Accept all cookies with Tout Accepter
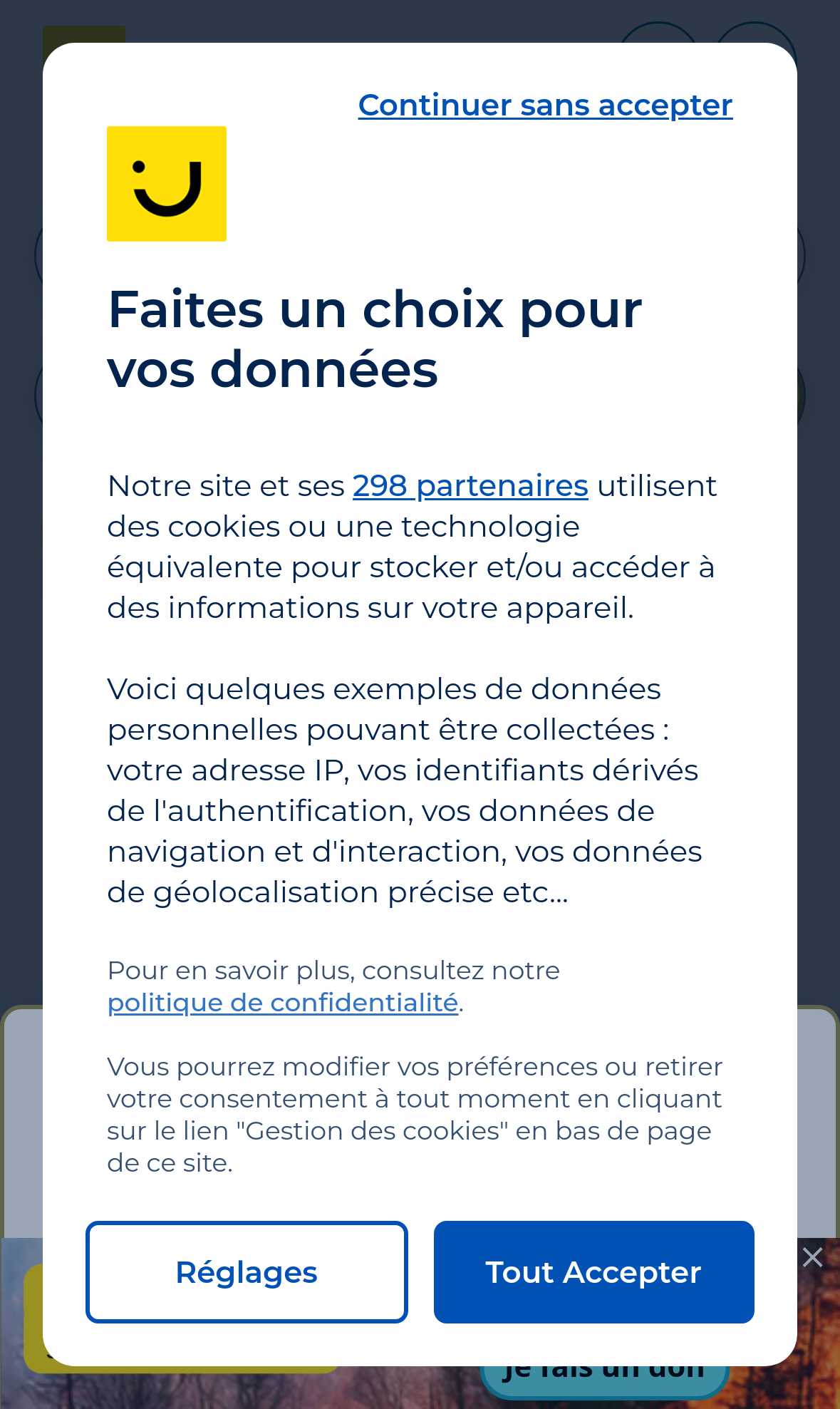This screenshot has width=840, height=1409. point(593,1272)
